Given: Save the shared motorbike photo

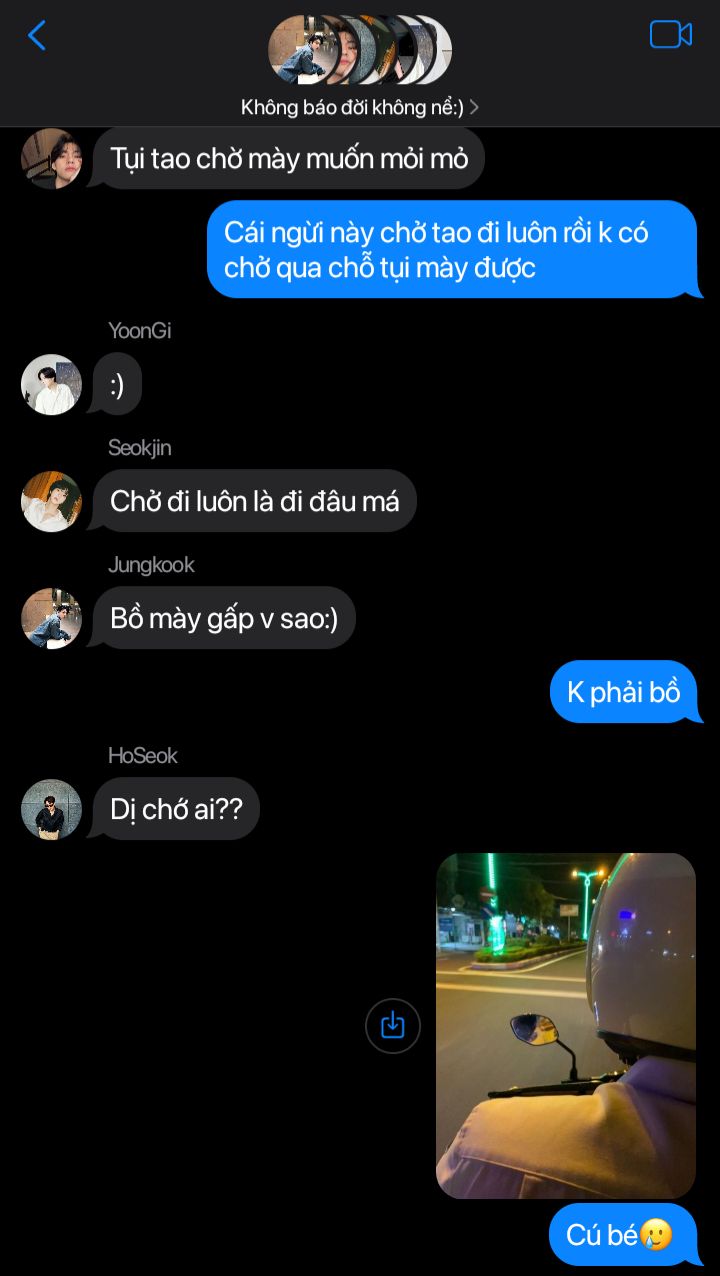Looking at the screenshot, I should tap(393, 1025).
